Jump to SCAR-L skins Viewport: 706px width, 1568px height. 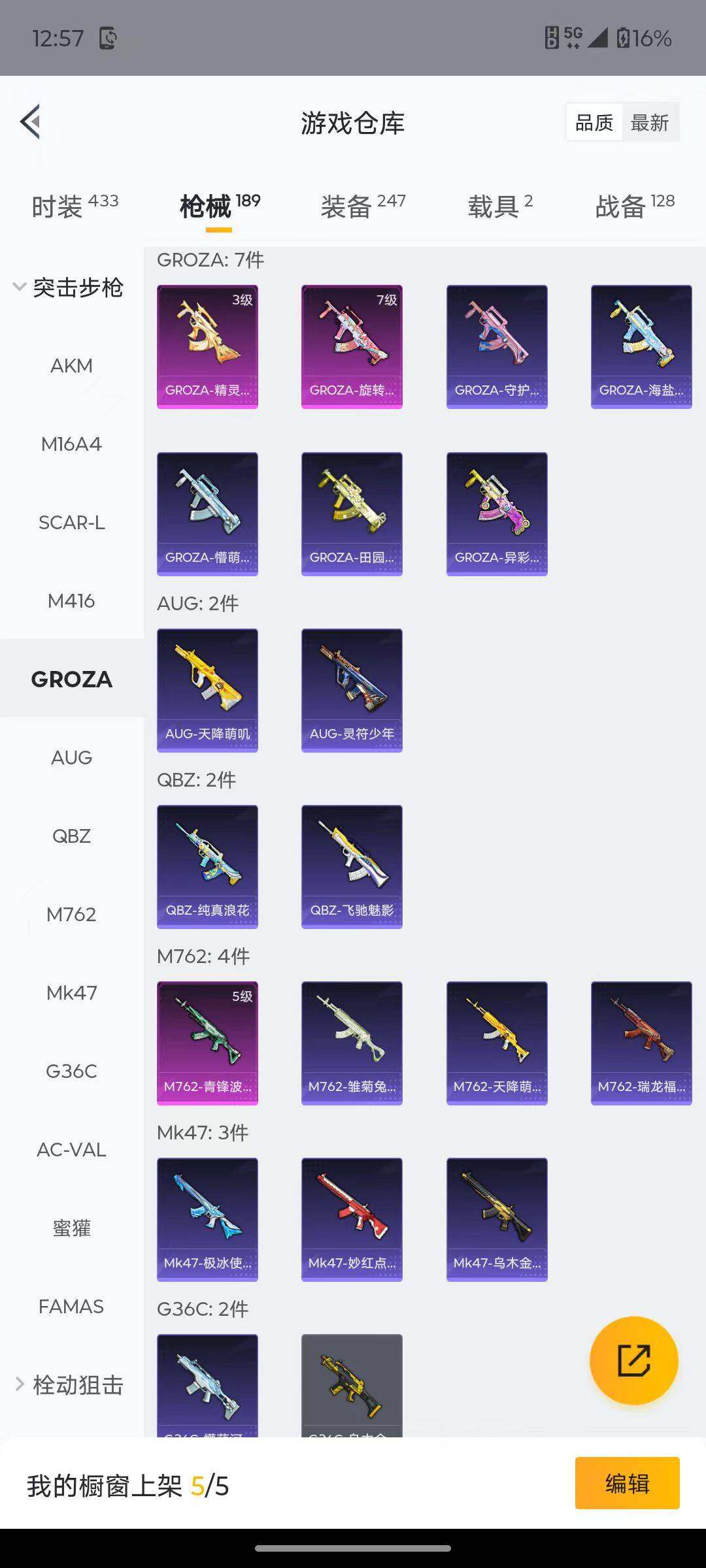pos(71,523)
